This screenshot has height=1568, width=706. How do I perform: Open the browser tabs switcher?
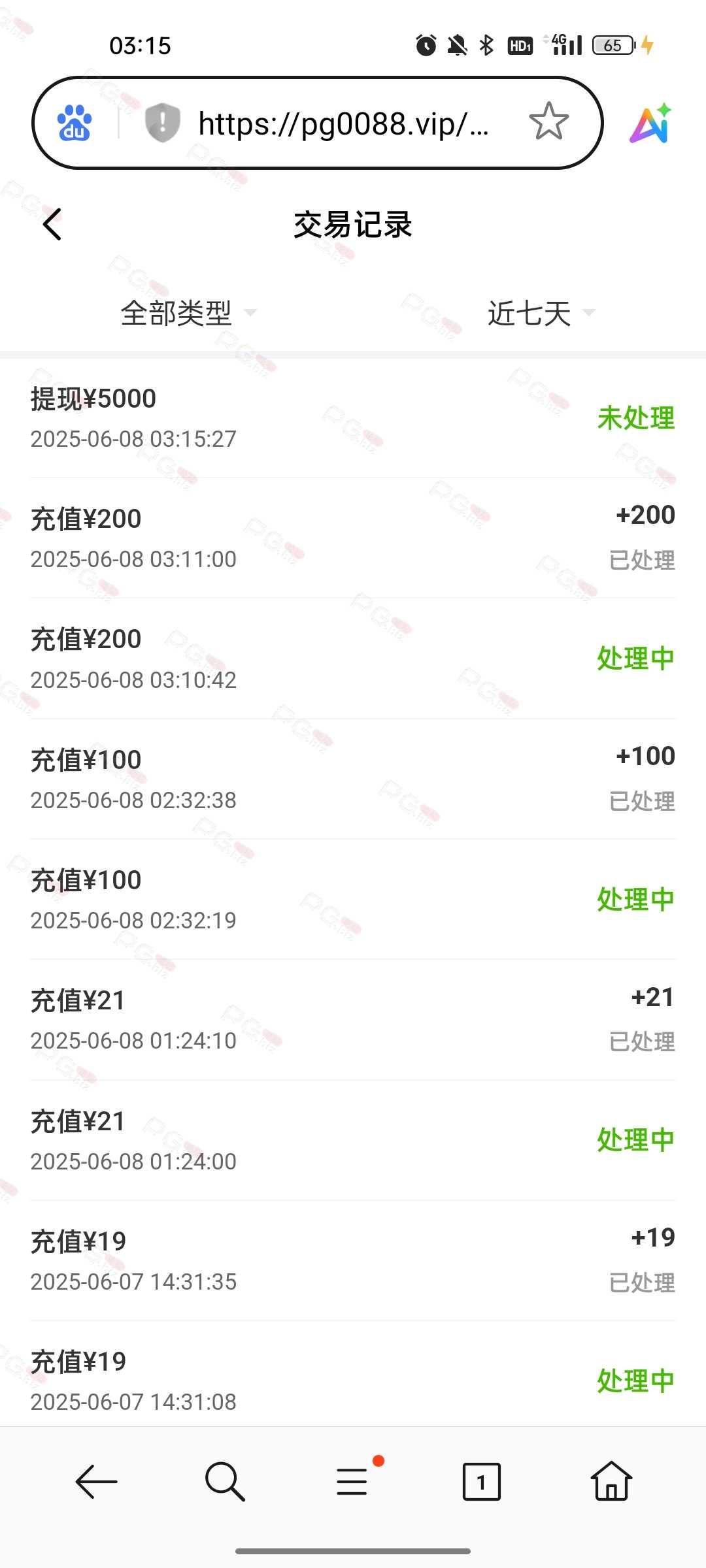coord(481,1481)
